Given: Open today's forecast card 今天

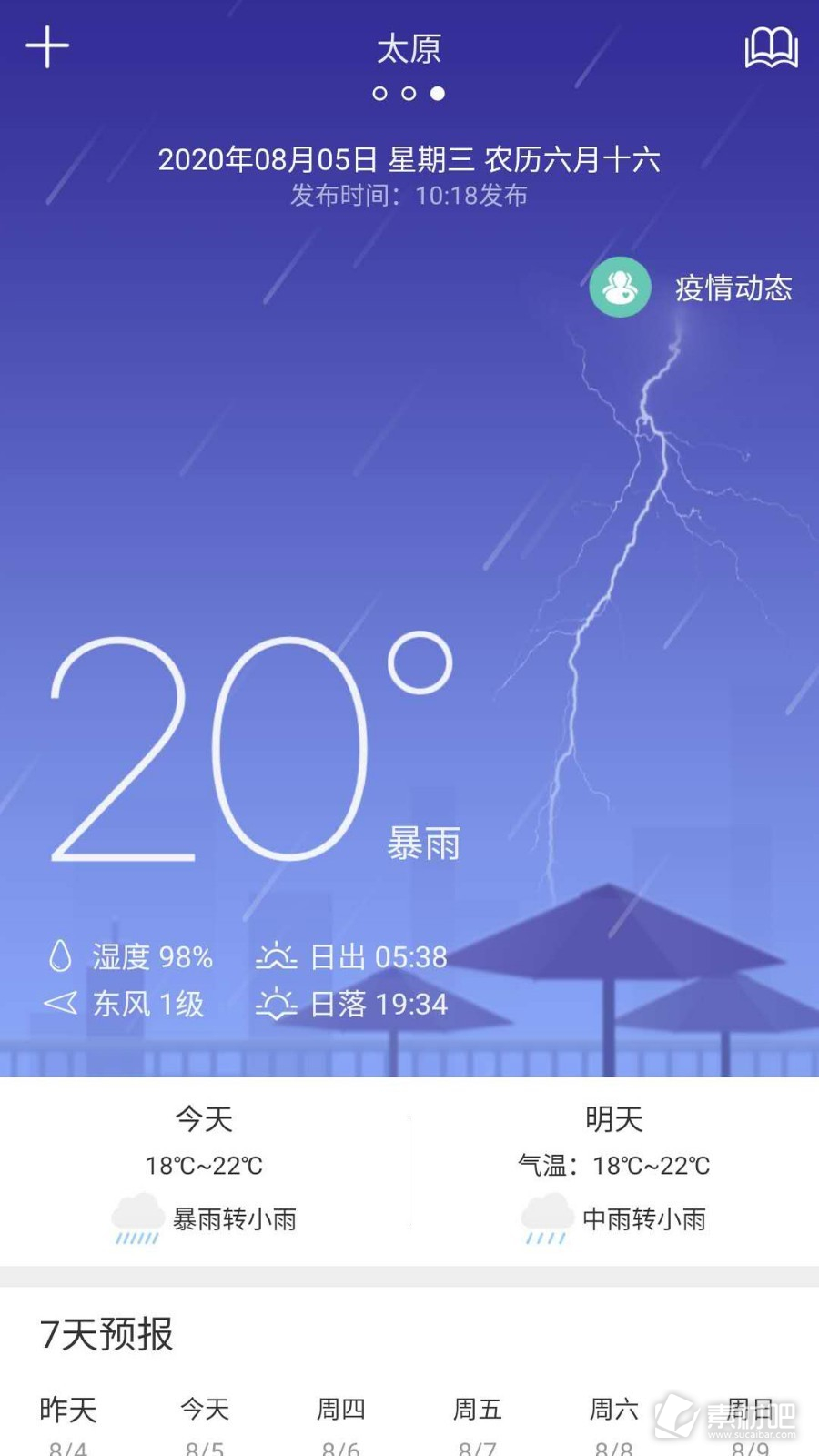Looking at the screenshot, I should 204,1170.
